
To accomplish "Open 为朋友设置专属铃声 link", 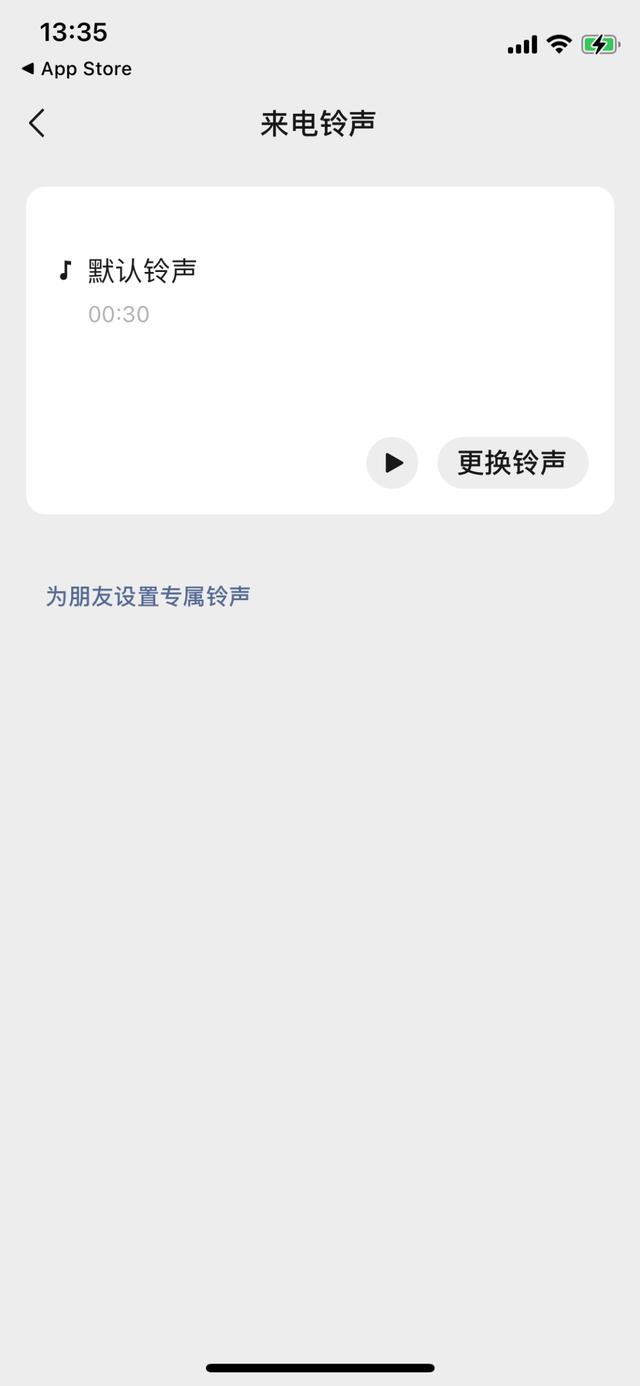I will 148,597.
